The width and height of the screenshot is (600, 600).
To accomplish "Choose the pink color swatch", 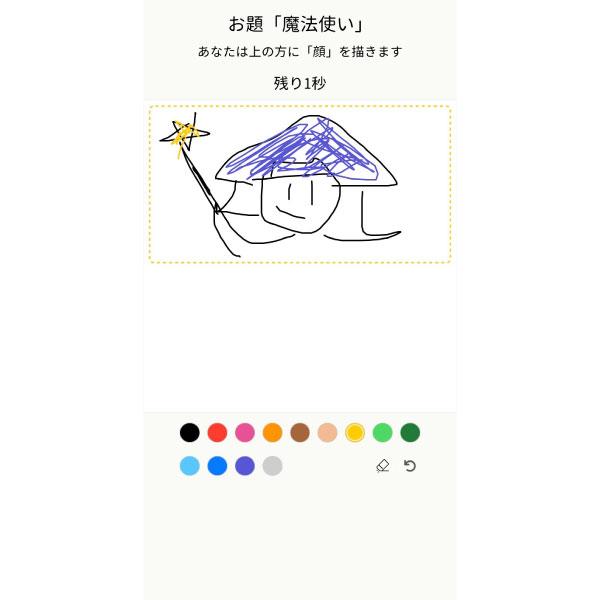I will pos(245,433).
